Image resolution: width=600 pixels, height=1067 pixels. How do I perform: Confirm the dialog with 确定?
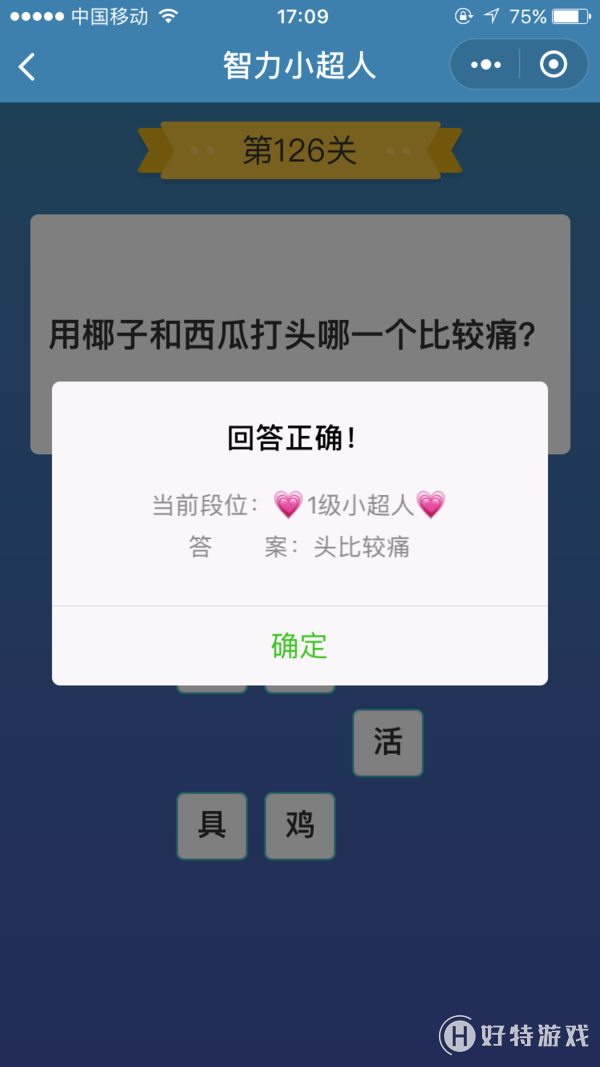[299, 646]
